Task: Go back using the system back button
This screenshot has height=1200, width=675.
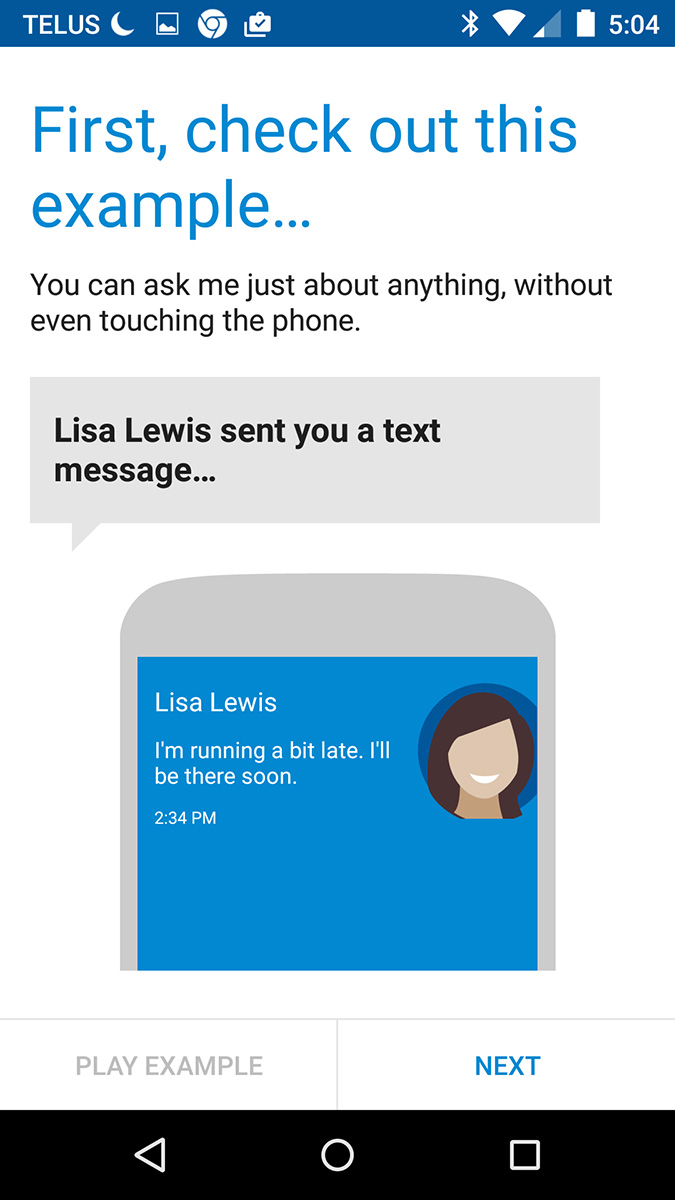Action: pos(150,1155)
